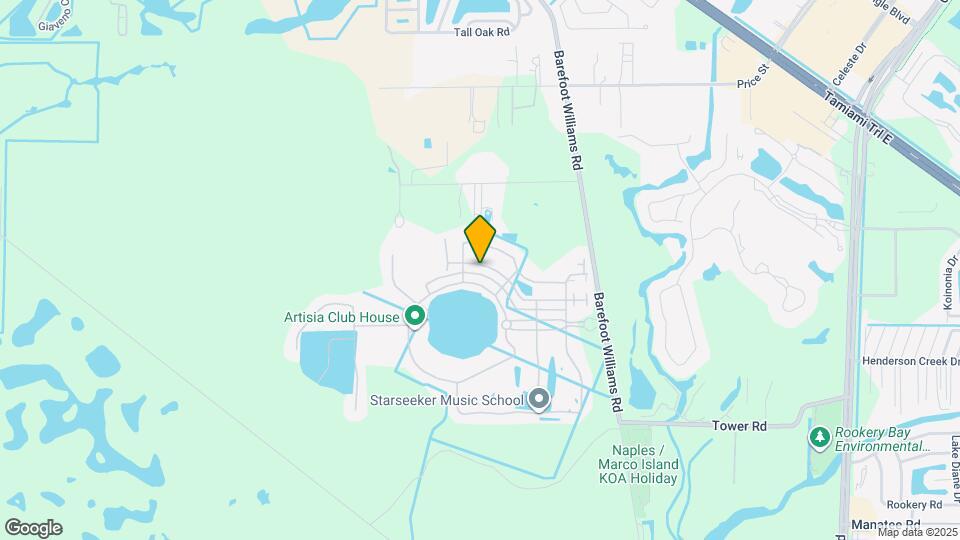Open the Rookery Bay Environmental park pin
Screen dimensions: 960x540
coord(820,437)
